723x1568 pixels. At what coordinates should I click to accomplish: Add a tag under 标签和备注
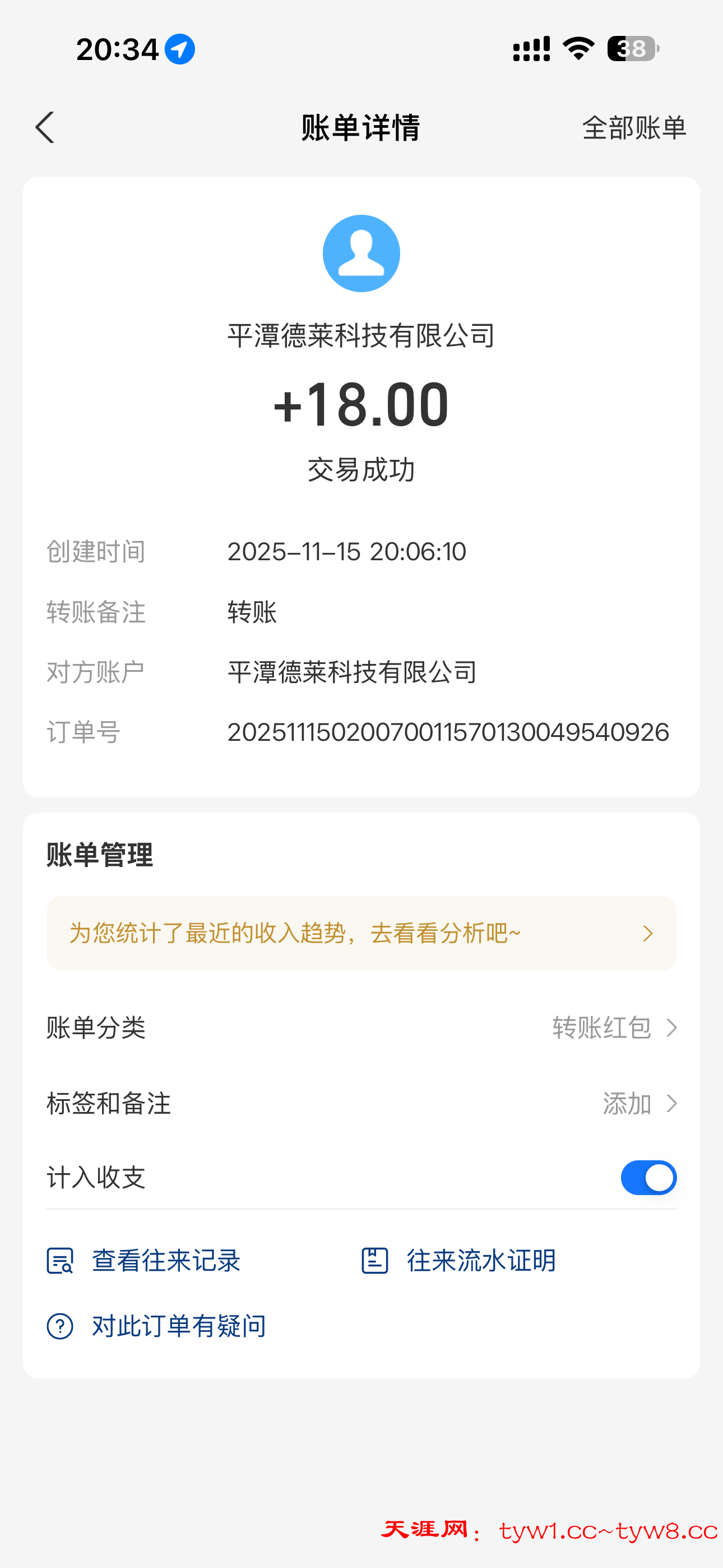[639, 1104]
